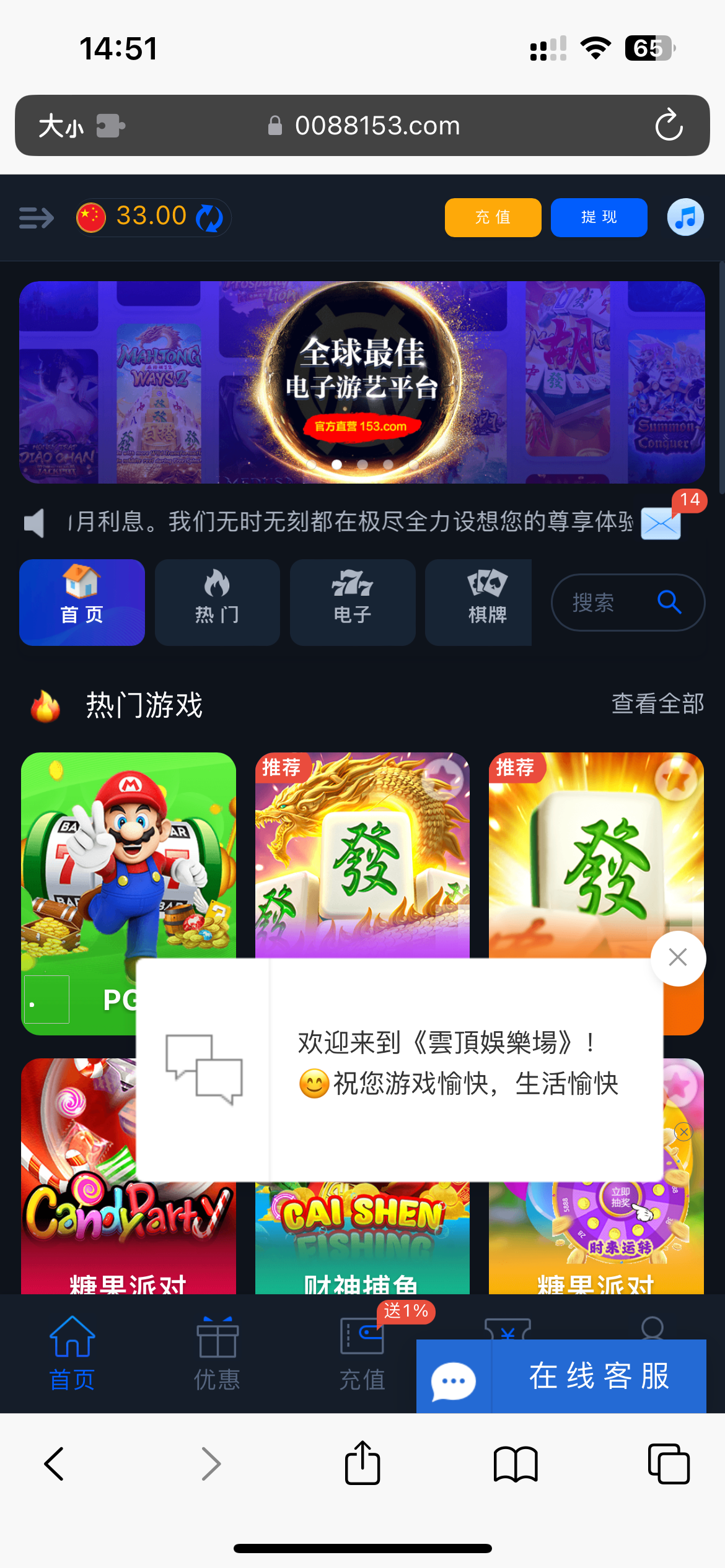This screenshot has width=725, height=1568.
Task: Select the 电子 category tab
Action: 352,602
